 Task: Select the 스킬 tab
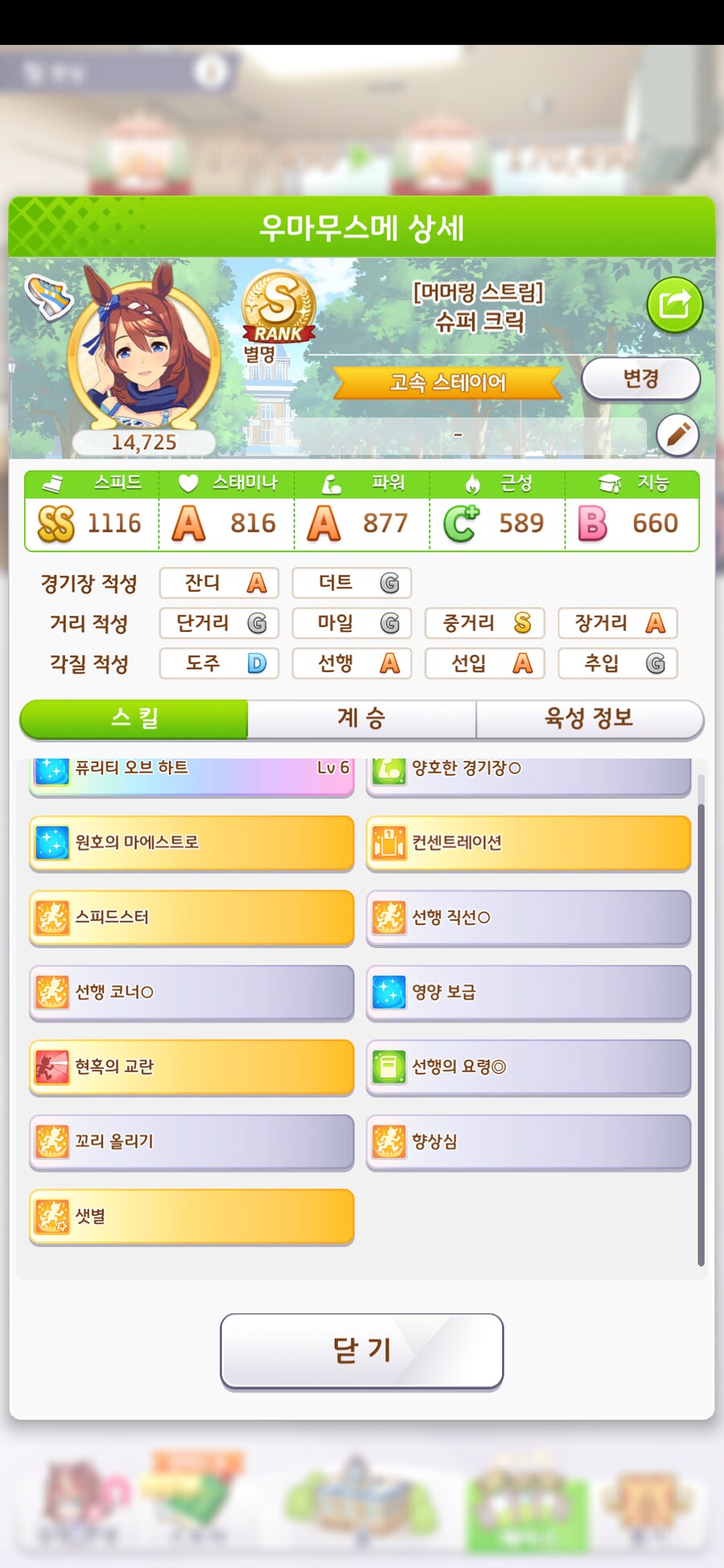point(134,718)
